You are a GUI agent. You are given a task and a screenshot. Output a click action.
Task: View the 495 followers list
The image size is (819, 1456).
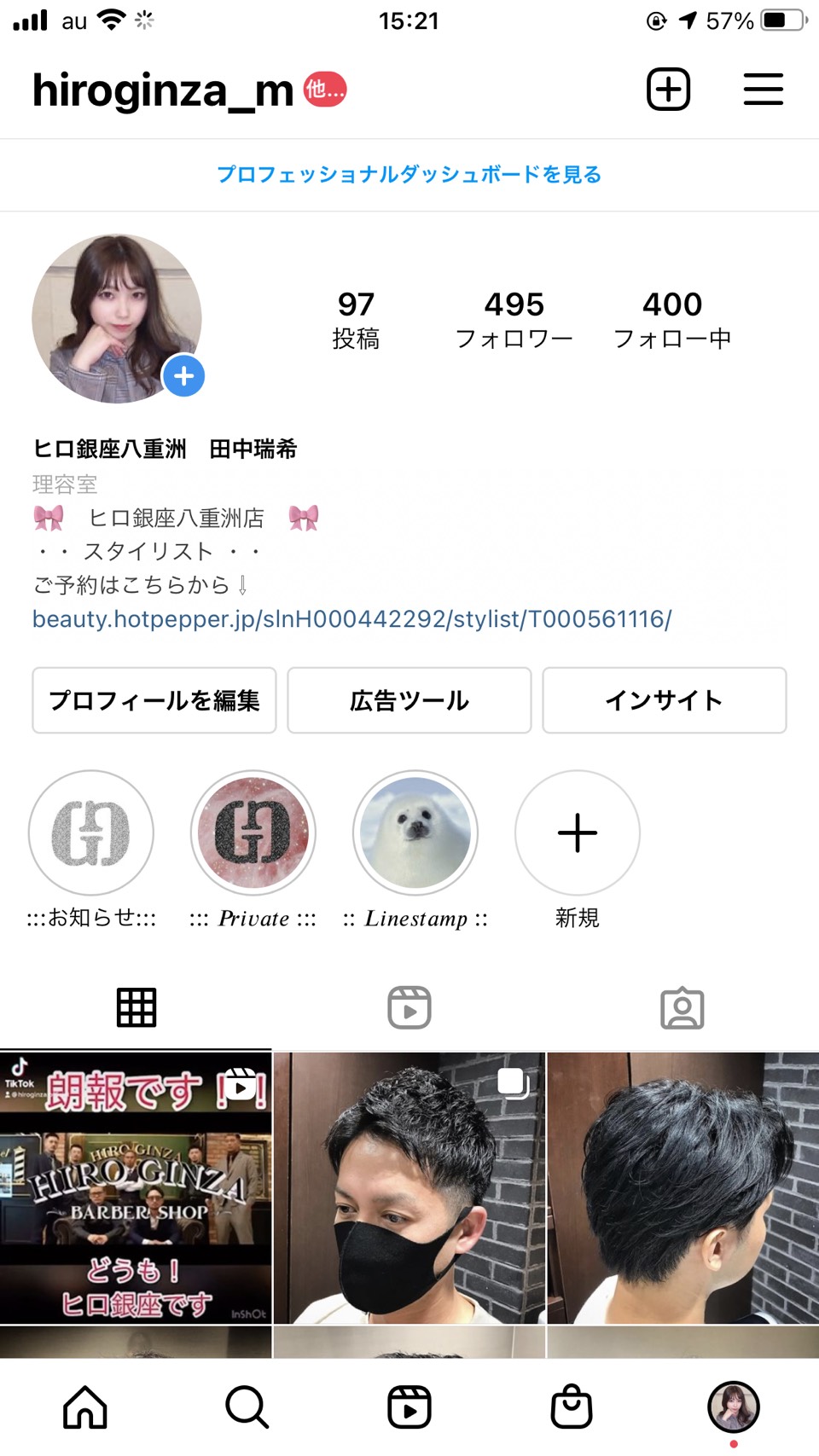(x=514, y=320)
